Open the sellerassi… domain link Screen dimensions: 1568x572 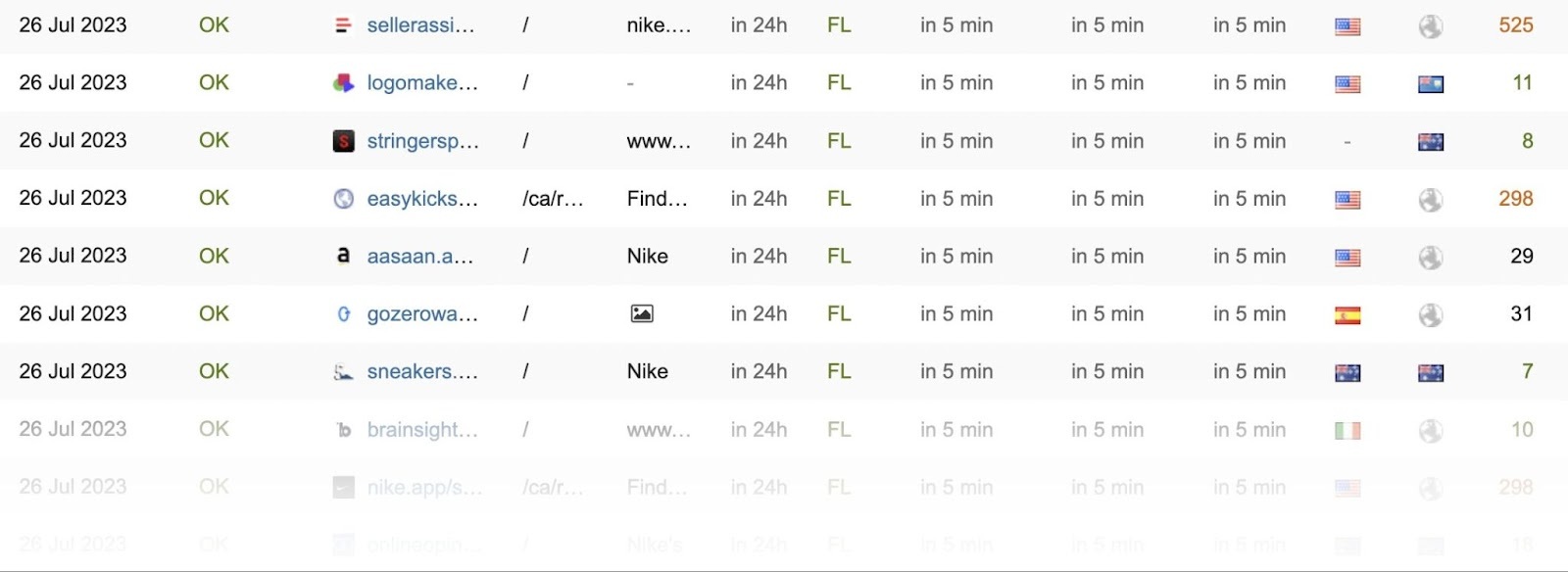coord(420,25)
